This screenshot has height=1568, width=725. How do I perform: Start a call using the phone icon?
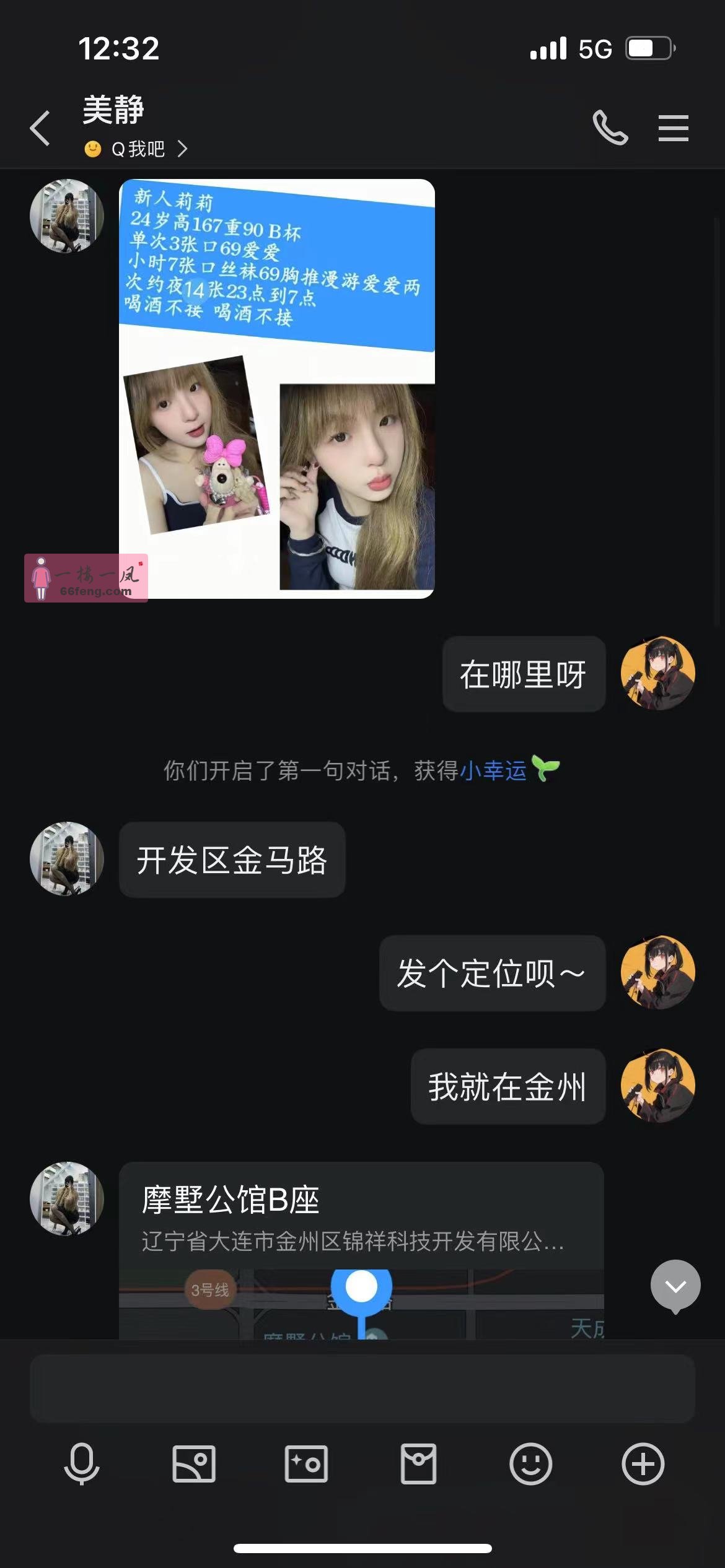coord(609,128)
